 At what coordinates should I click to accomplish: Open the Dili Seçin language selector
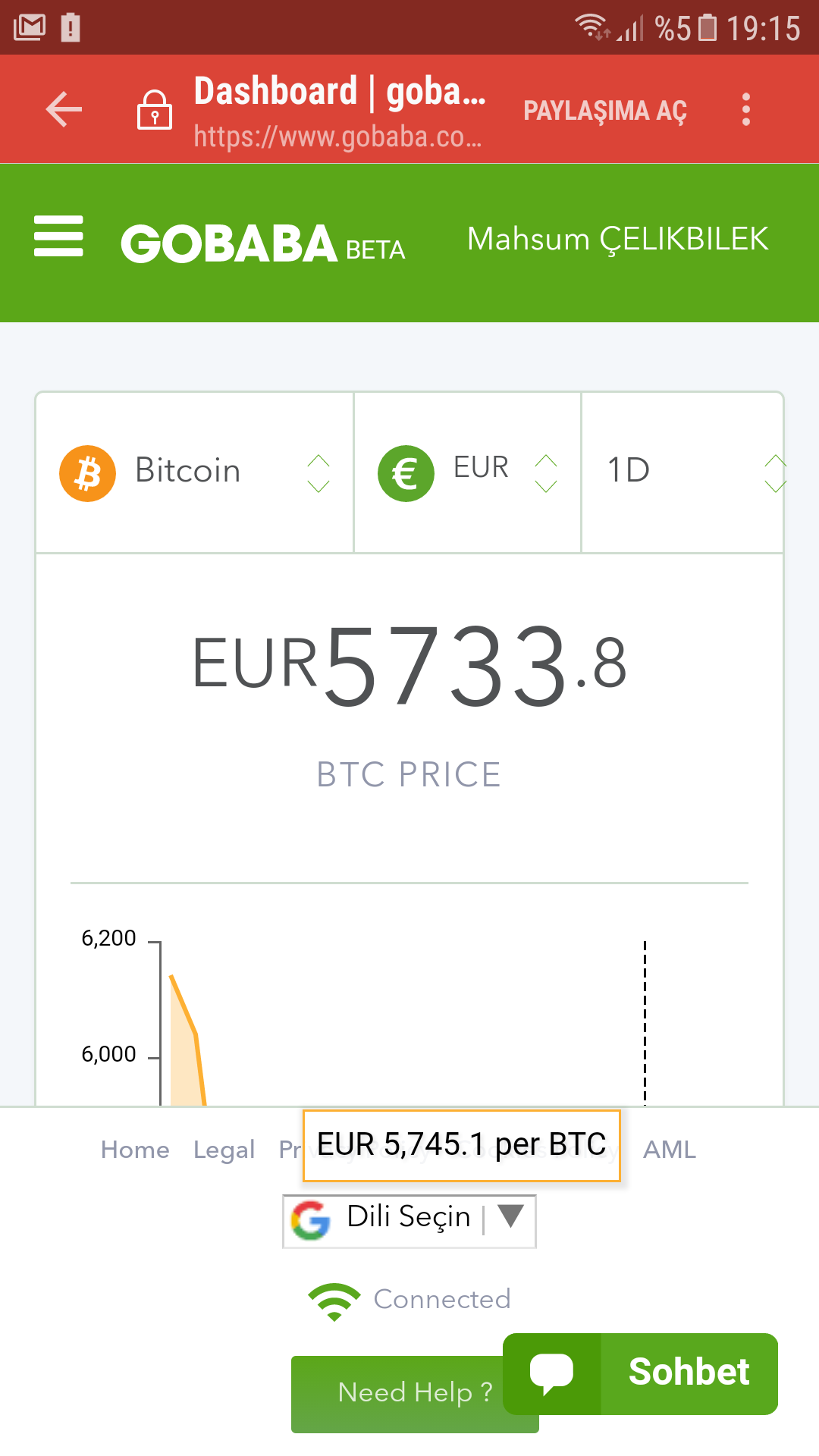409,1219
